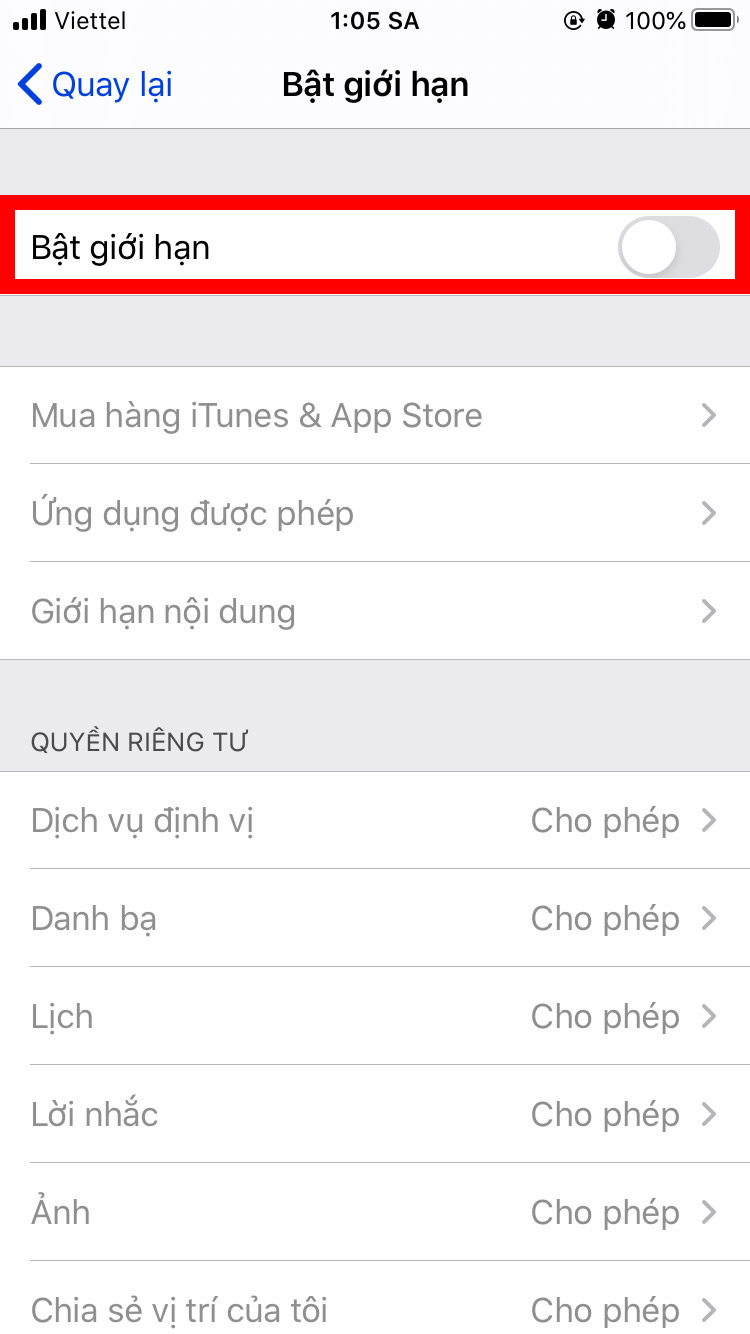Open Mua hàng iTunes & App Store
Viewport: 750px width, 1334px height.
coord(375,416)
